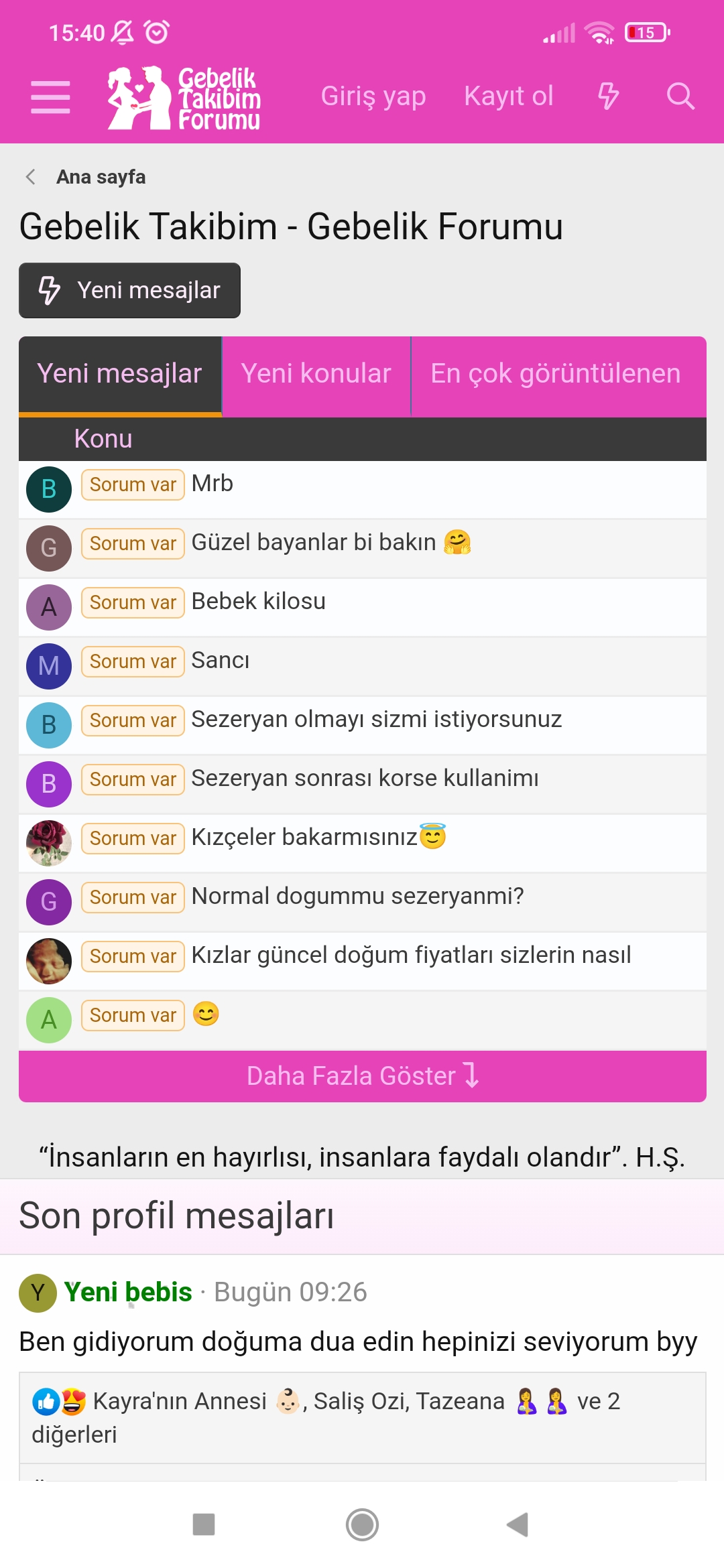The width and height of the screenshot is (724, 1568).
Task: Tap the system home button
Action: [362, 1525]
